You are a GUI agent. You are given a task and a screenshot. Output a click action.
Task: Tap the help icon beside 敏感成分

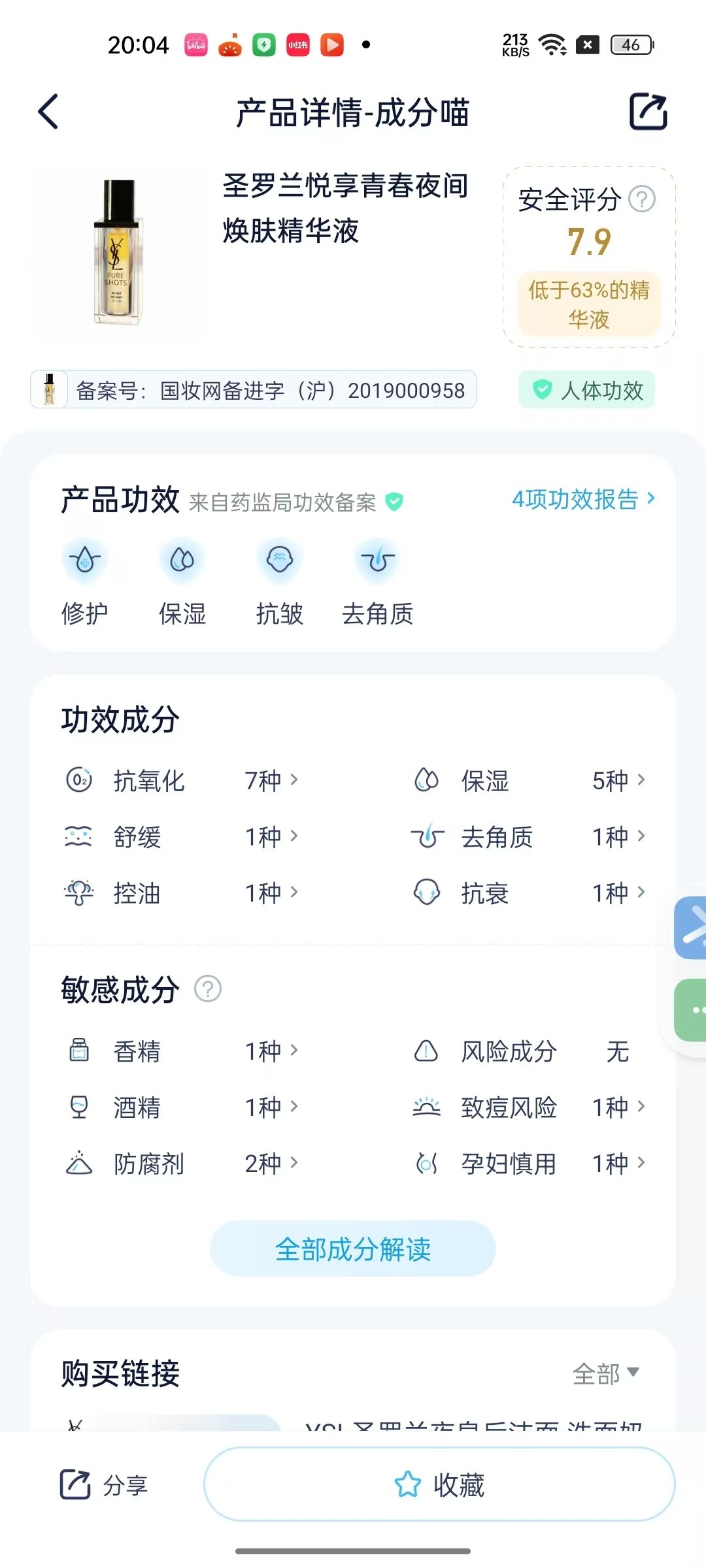pos(208,989)
